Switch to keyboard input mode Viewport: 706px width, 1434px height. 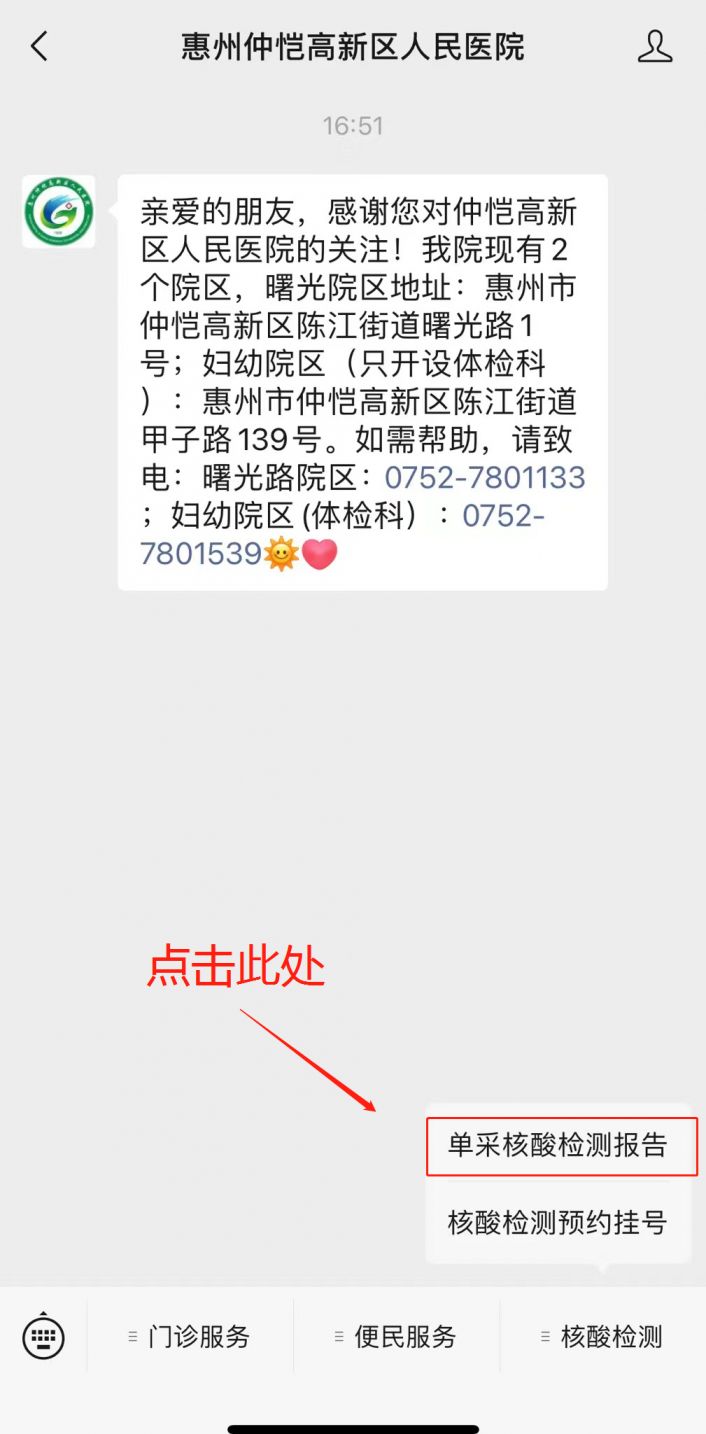coord(43,1337)
